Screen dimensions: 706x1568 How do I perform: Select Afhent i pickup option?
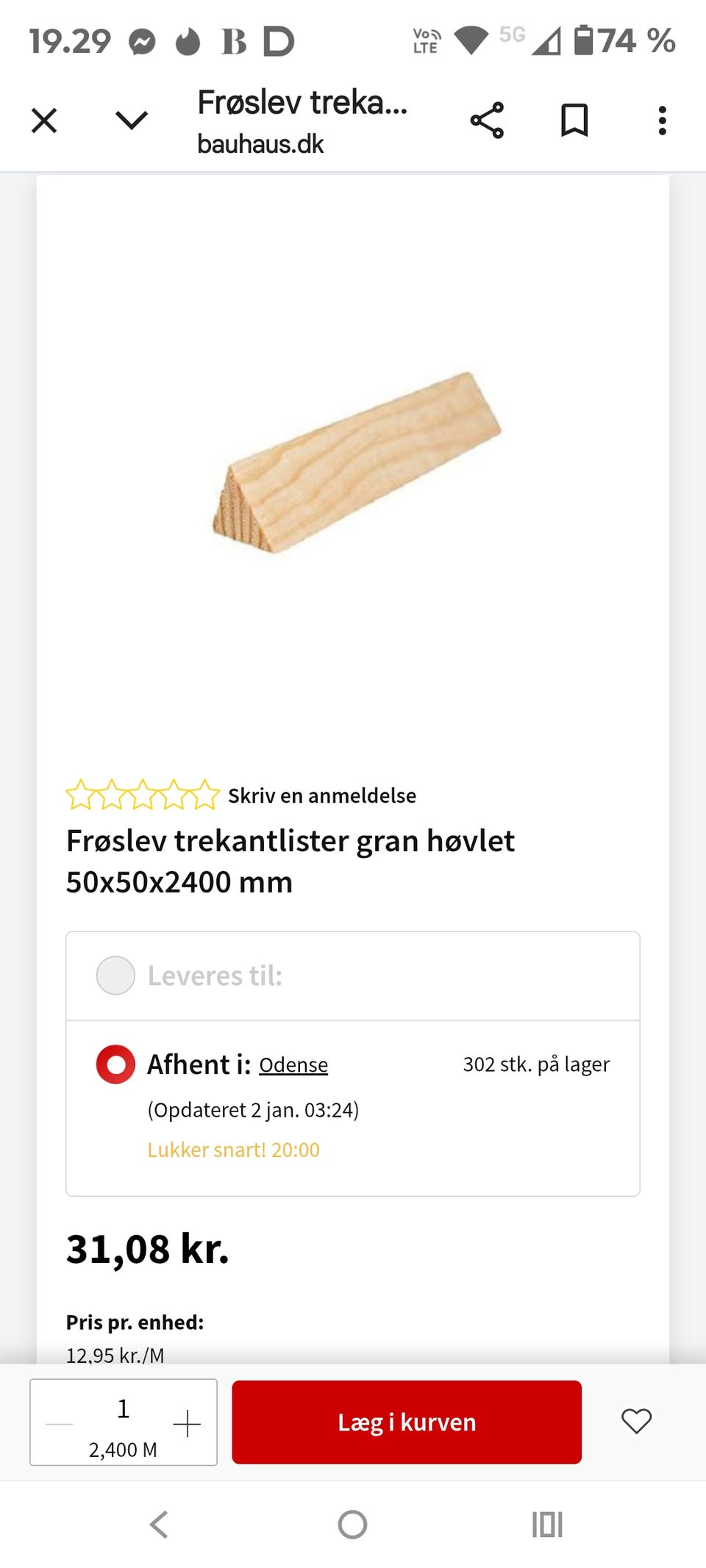[115, 1064]
